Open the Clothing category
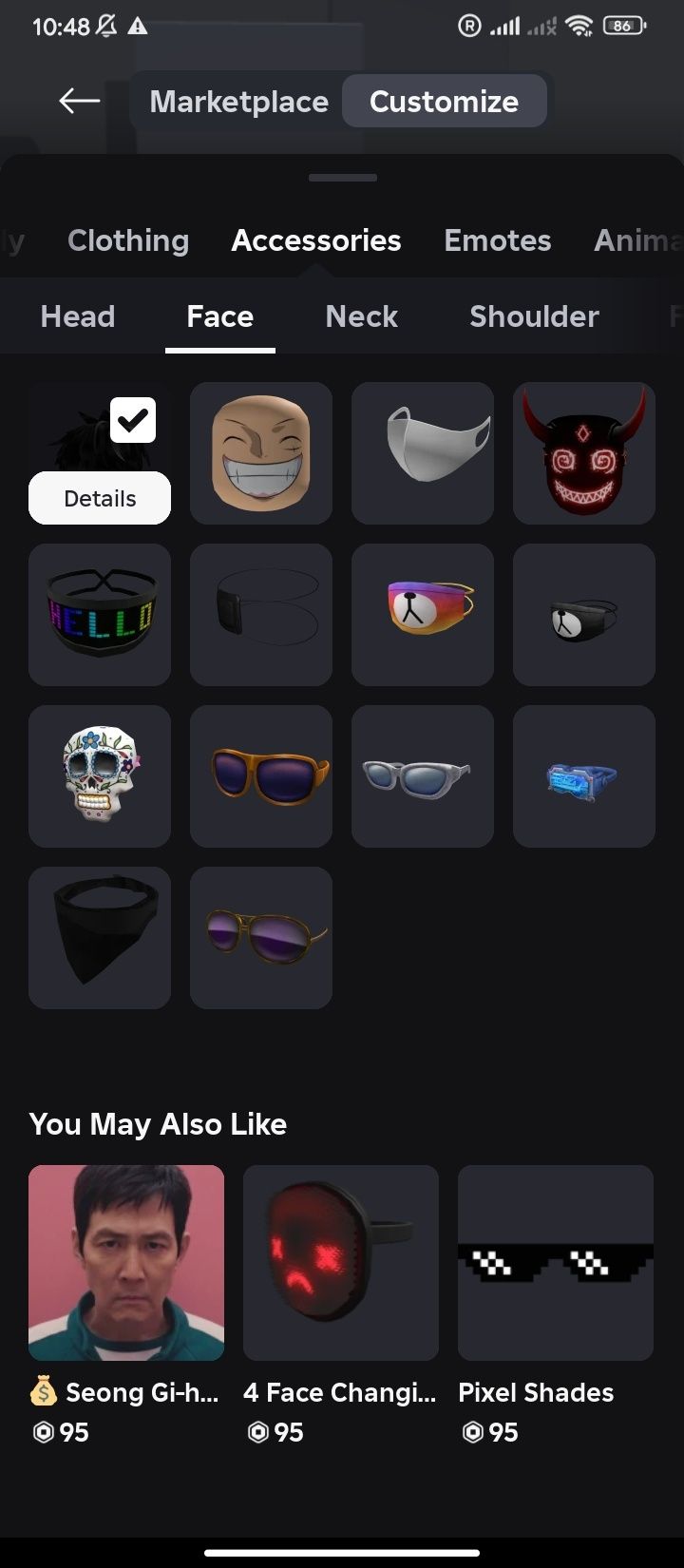684x1568 pixels. 128,240
